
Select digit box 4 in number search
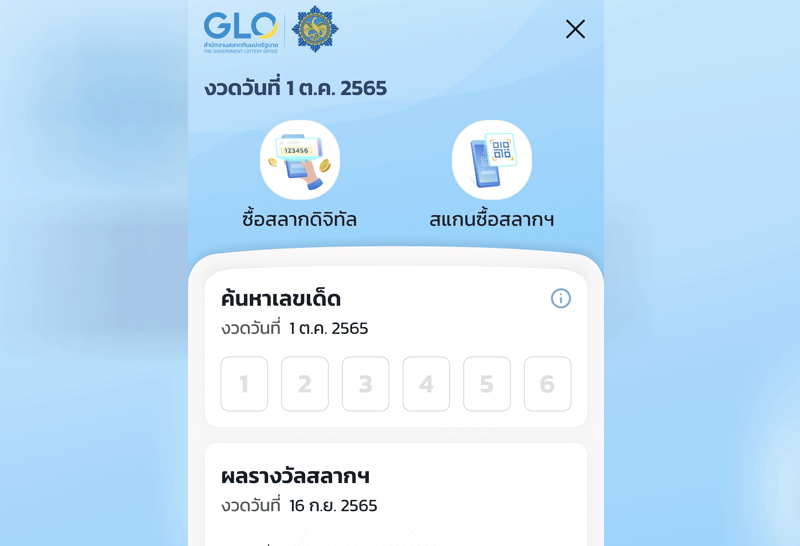[426, 384]
